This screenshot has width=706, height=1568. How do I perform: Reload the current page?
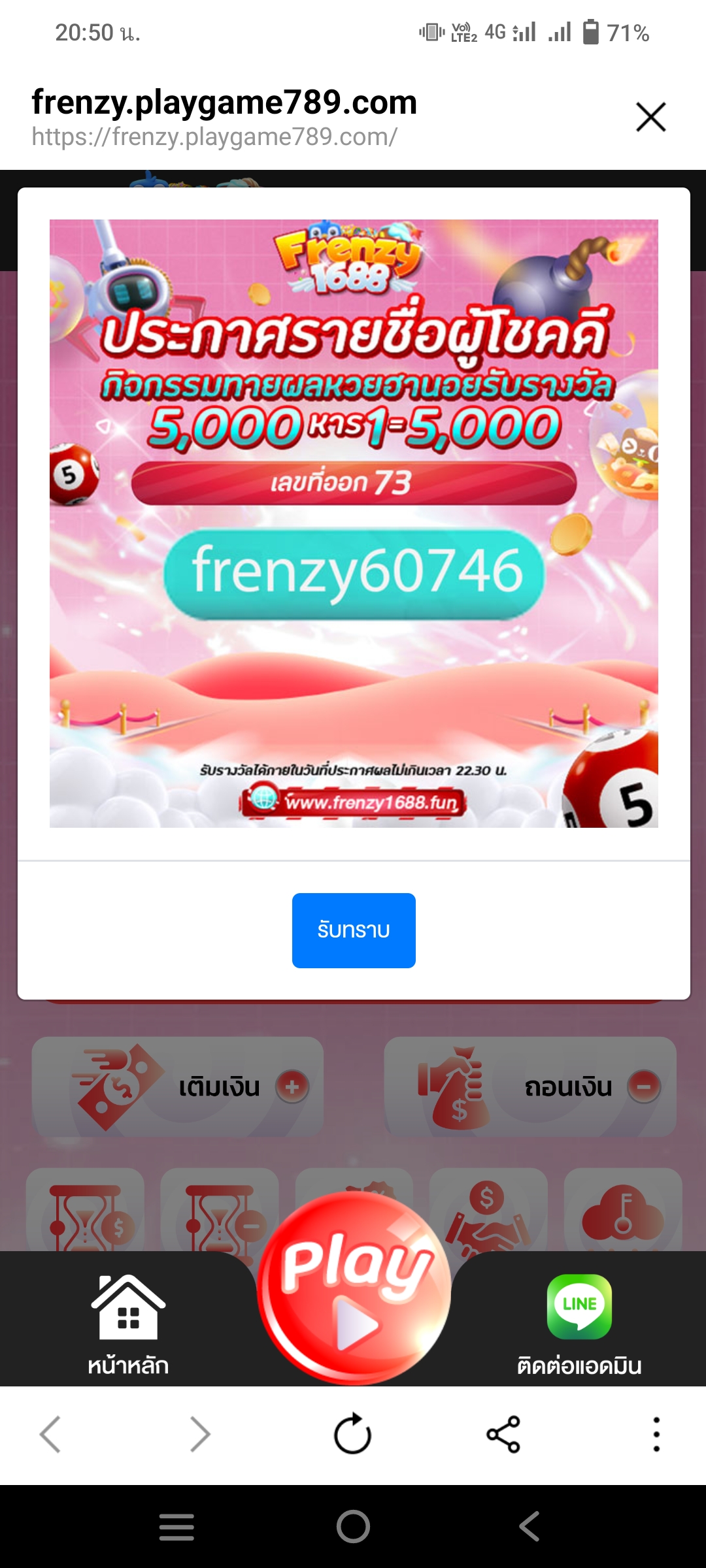coord(352,1435)
